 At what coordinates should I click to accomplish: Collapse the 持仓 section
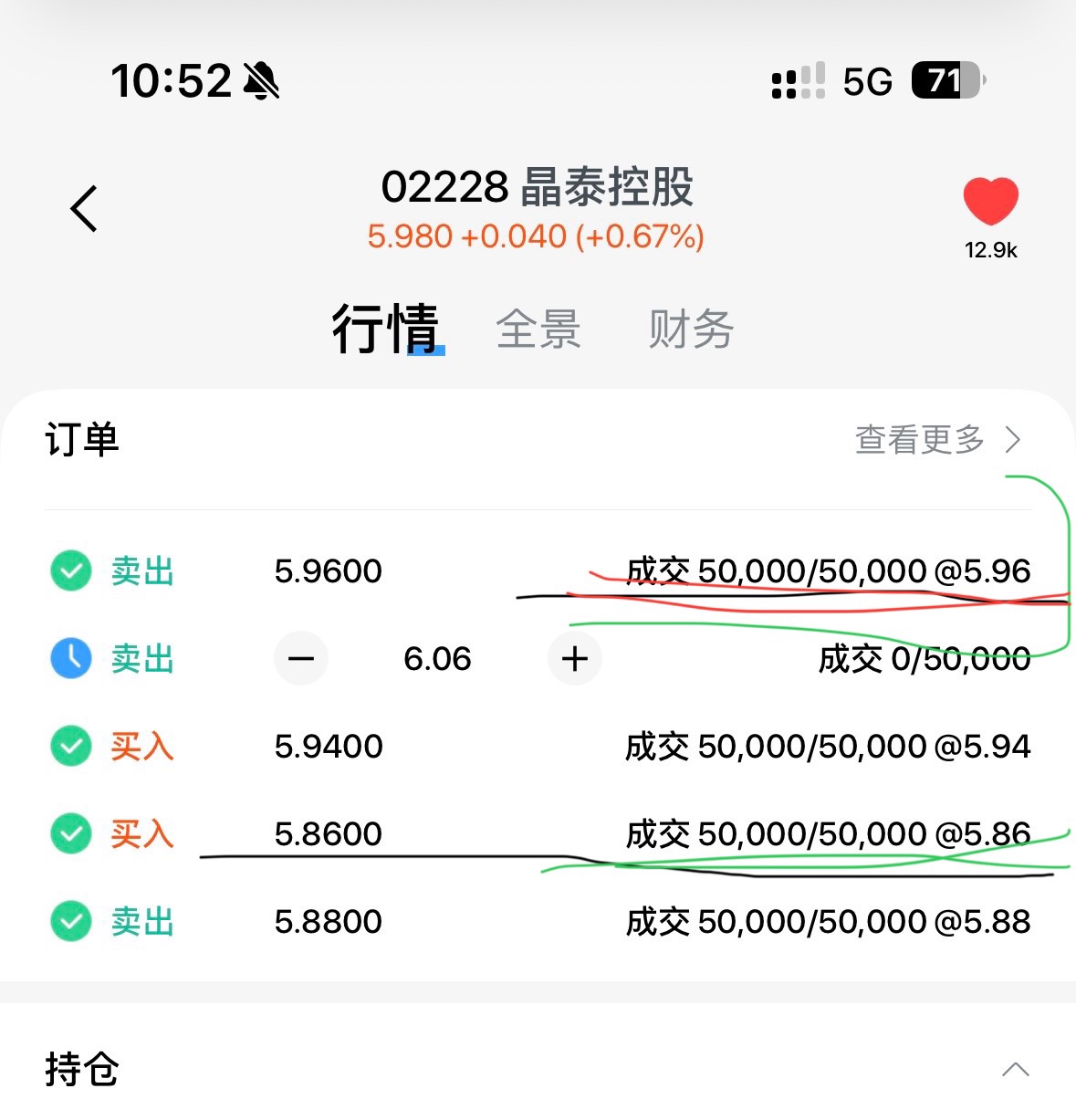pos(1015,1069)
